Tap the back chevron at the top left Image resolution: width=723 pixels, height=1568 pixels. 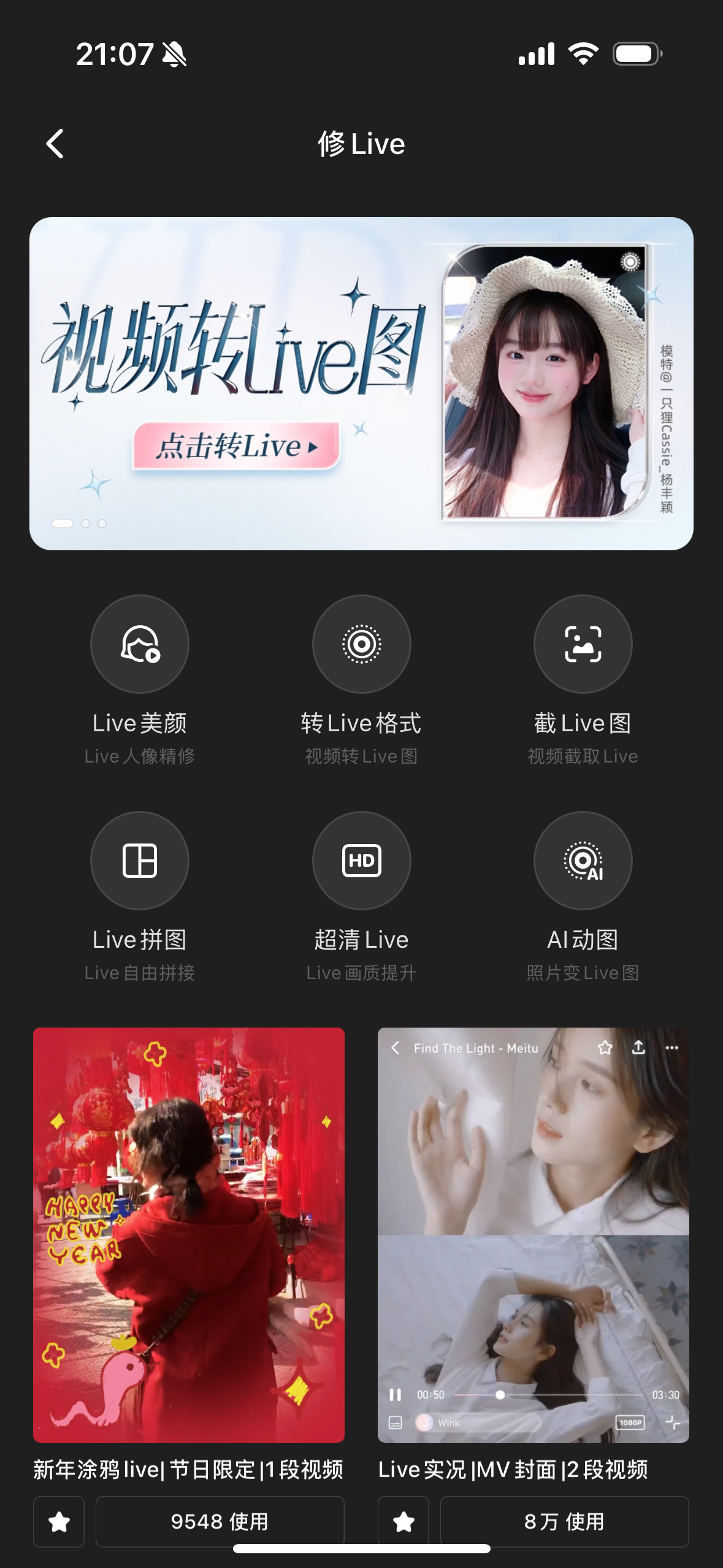click(x=56, y=144)
